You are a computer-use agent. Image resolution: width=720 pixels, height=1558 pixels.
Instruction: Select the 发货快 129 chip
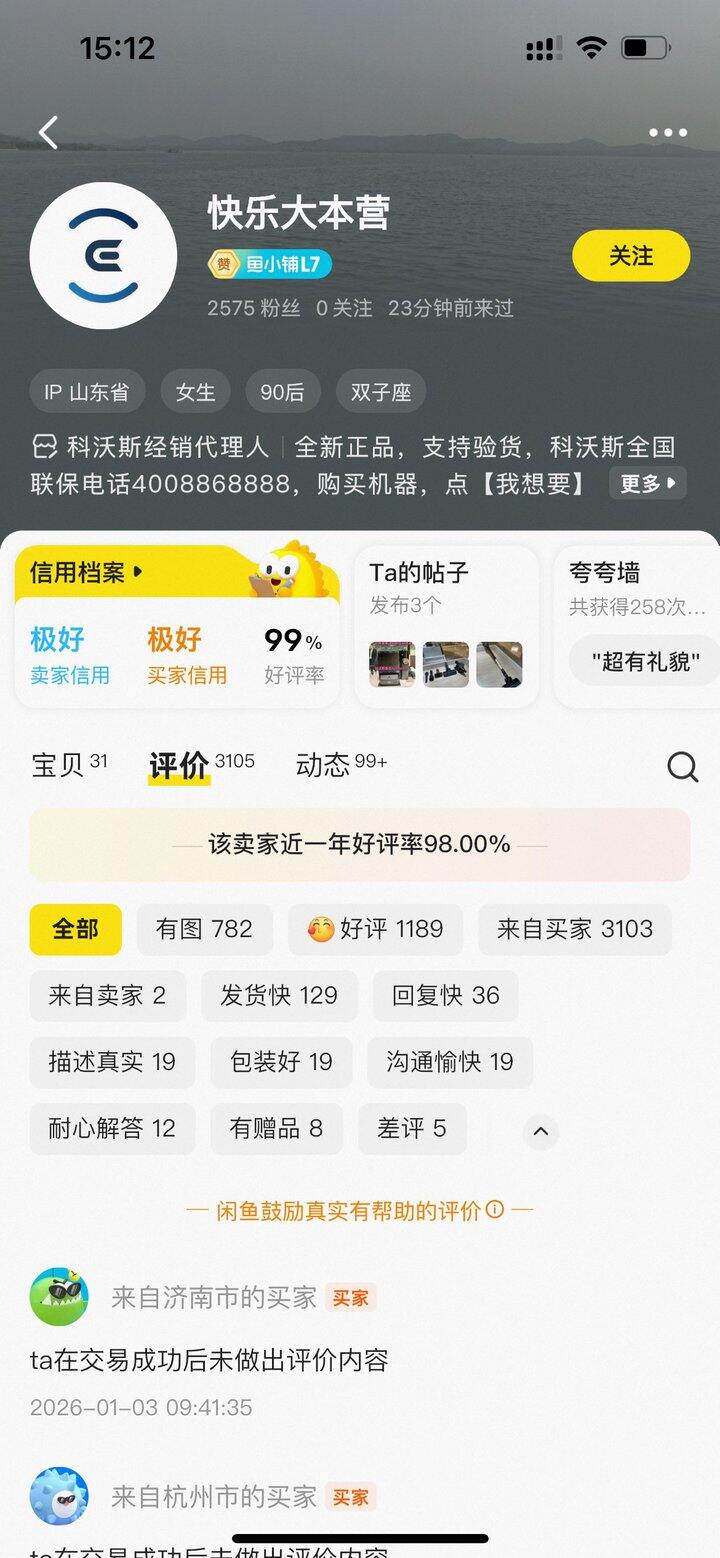(x=279, y=995)
